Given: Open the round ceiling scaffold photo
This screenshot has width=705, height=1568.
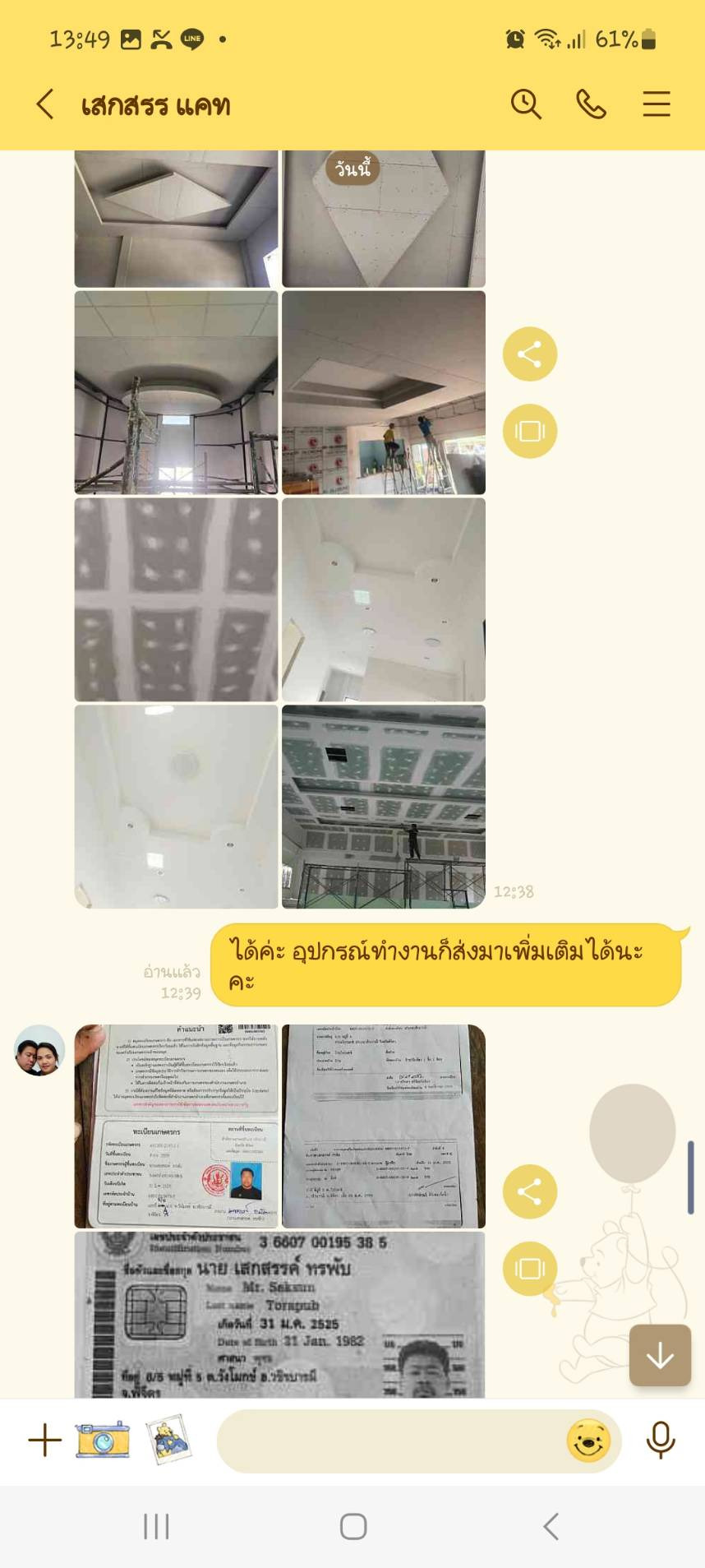Looking at the screenshot, I should point(176,392).
